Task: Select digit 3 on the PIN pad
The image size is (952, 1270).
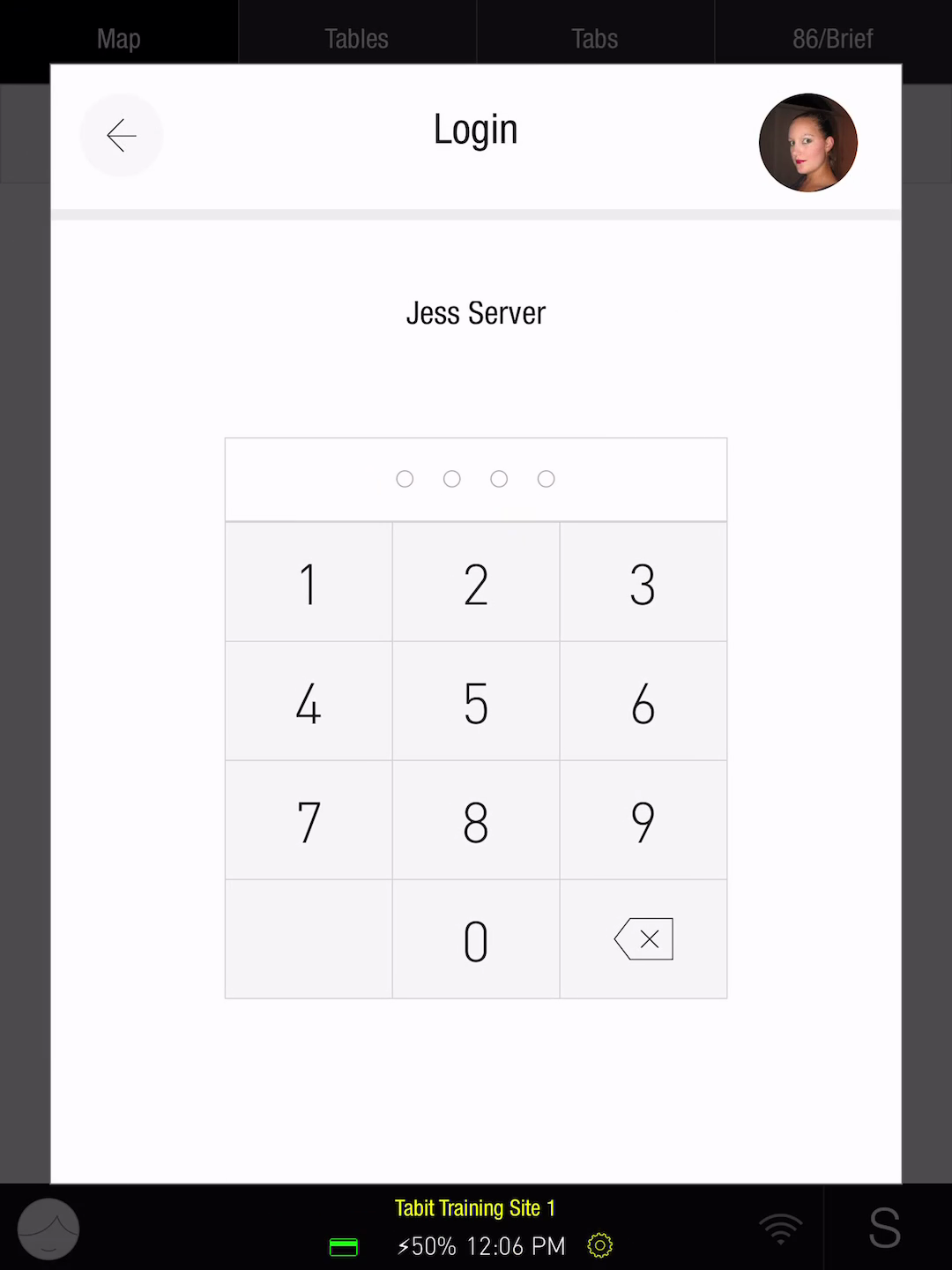Action: 643,583
